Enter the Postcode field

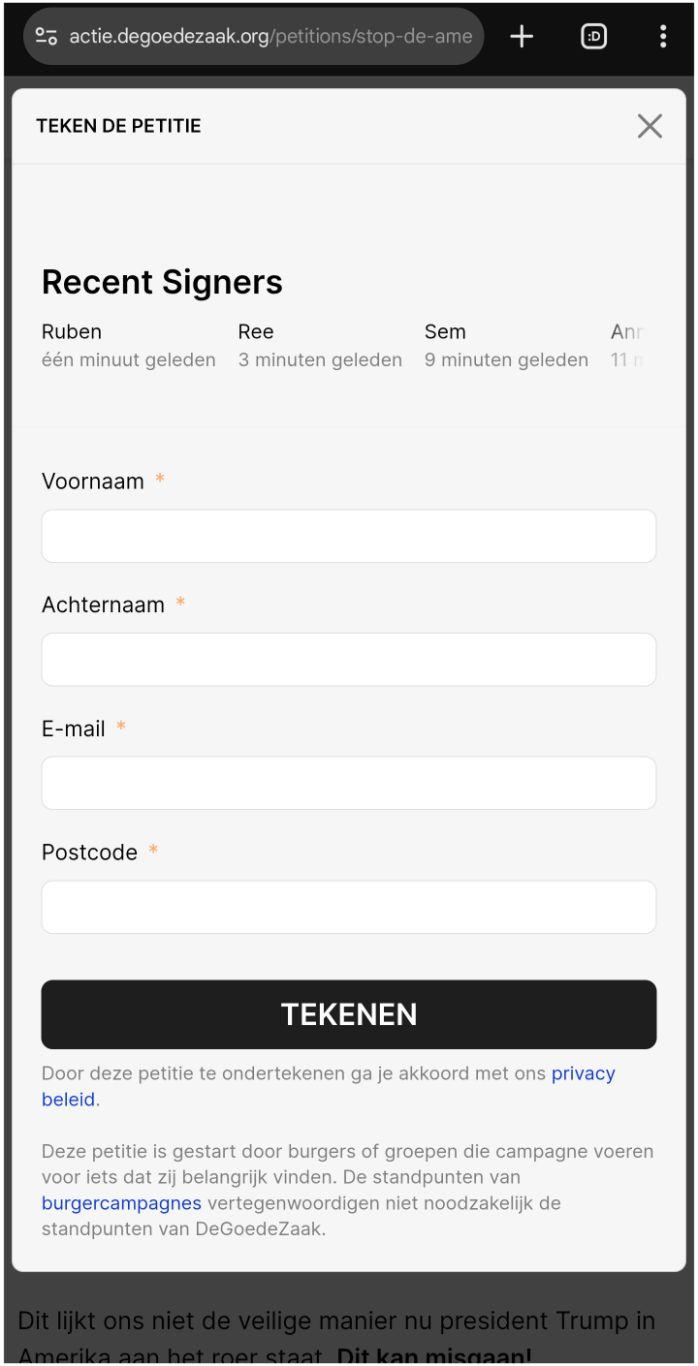[348, 907]
